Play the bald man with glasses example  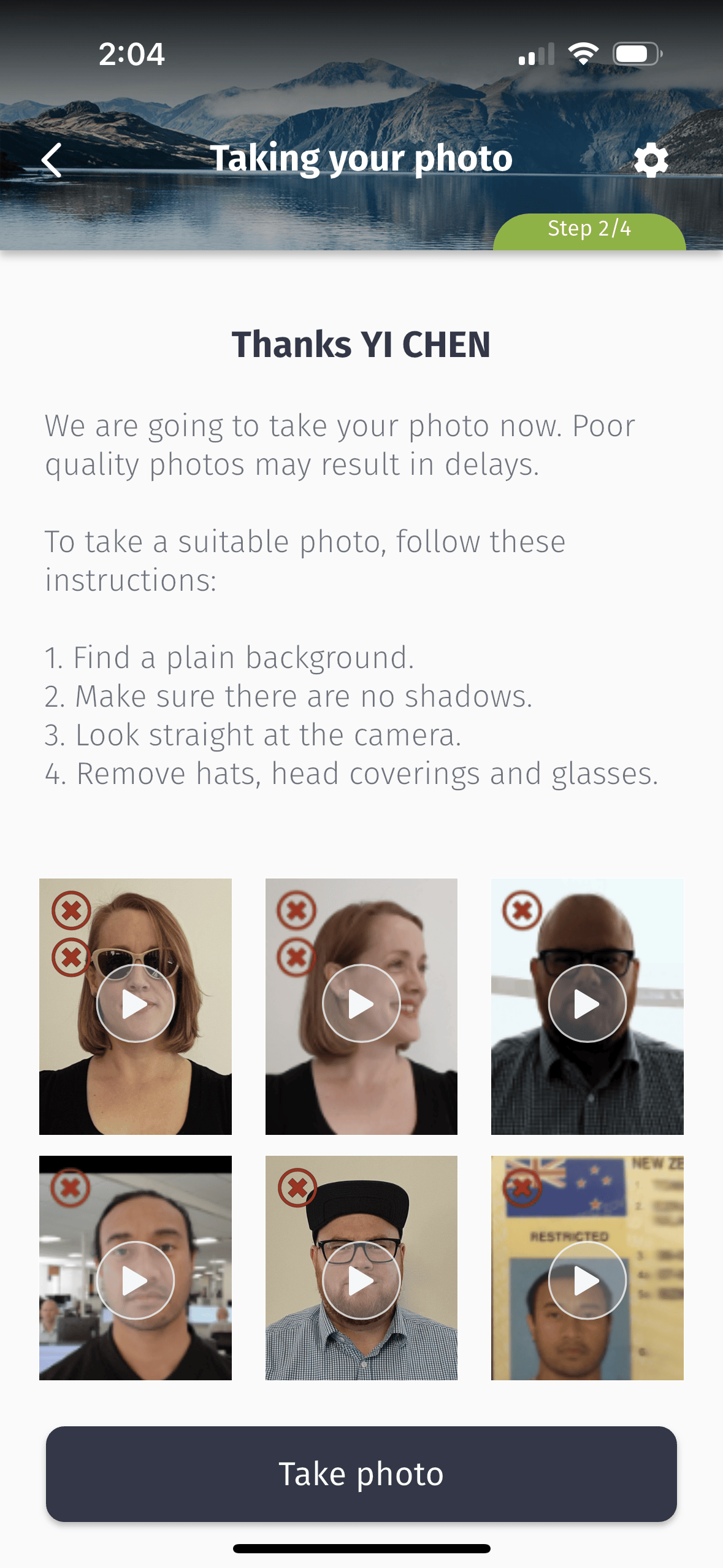(x=587, y=1004)
